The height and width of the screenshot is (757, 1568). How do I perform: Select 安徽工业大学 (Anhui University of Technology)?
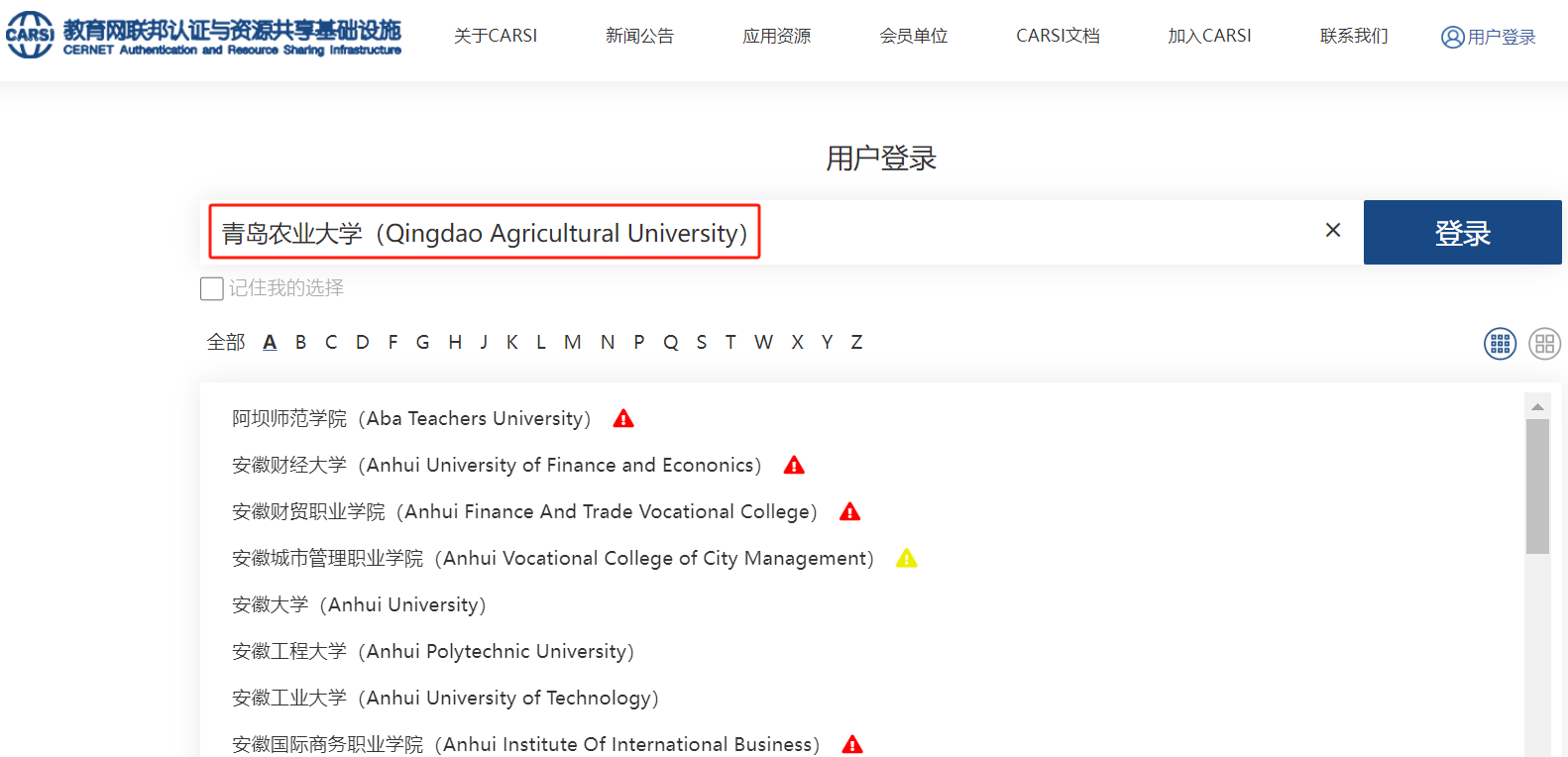(x=445, y=698)
